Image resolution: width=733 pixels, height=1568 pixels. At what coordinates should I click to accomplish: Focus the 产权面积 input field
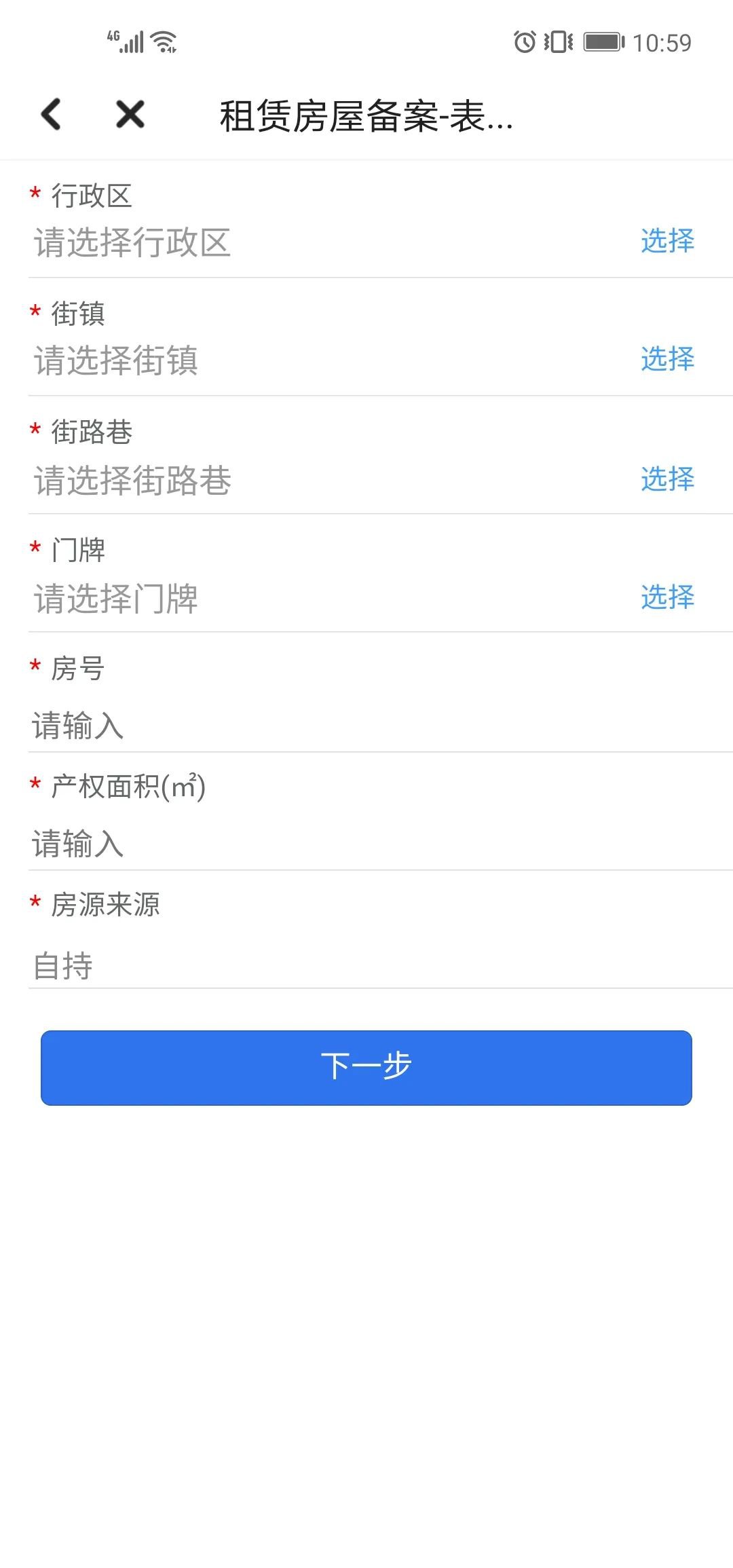tap(366, 844)
